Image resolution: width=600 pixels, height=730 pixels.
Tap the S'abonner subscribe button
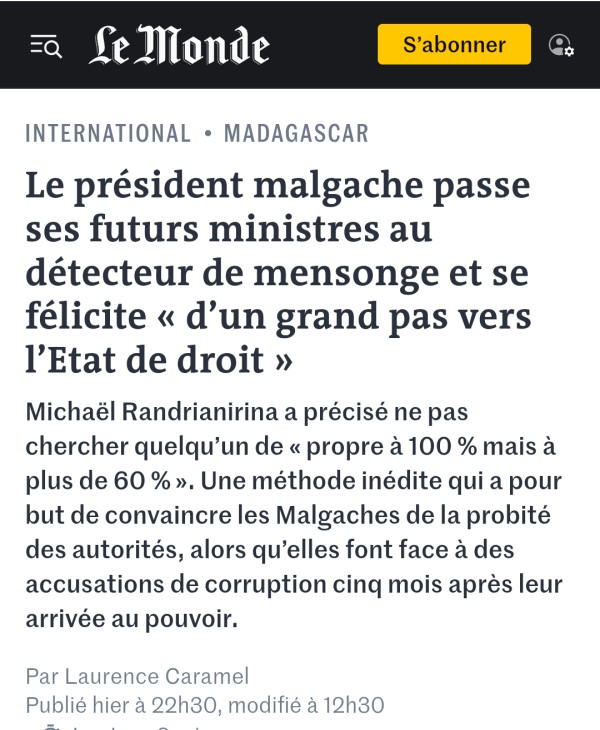coord(454,45)
